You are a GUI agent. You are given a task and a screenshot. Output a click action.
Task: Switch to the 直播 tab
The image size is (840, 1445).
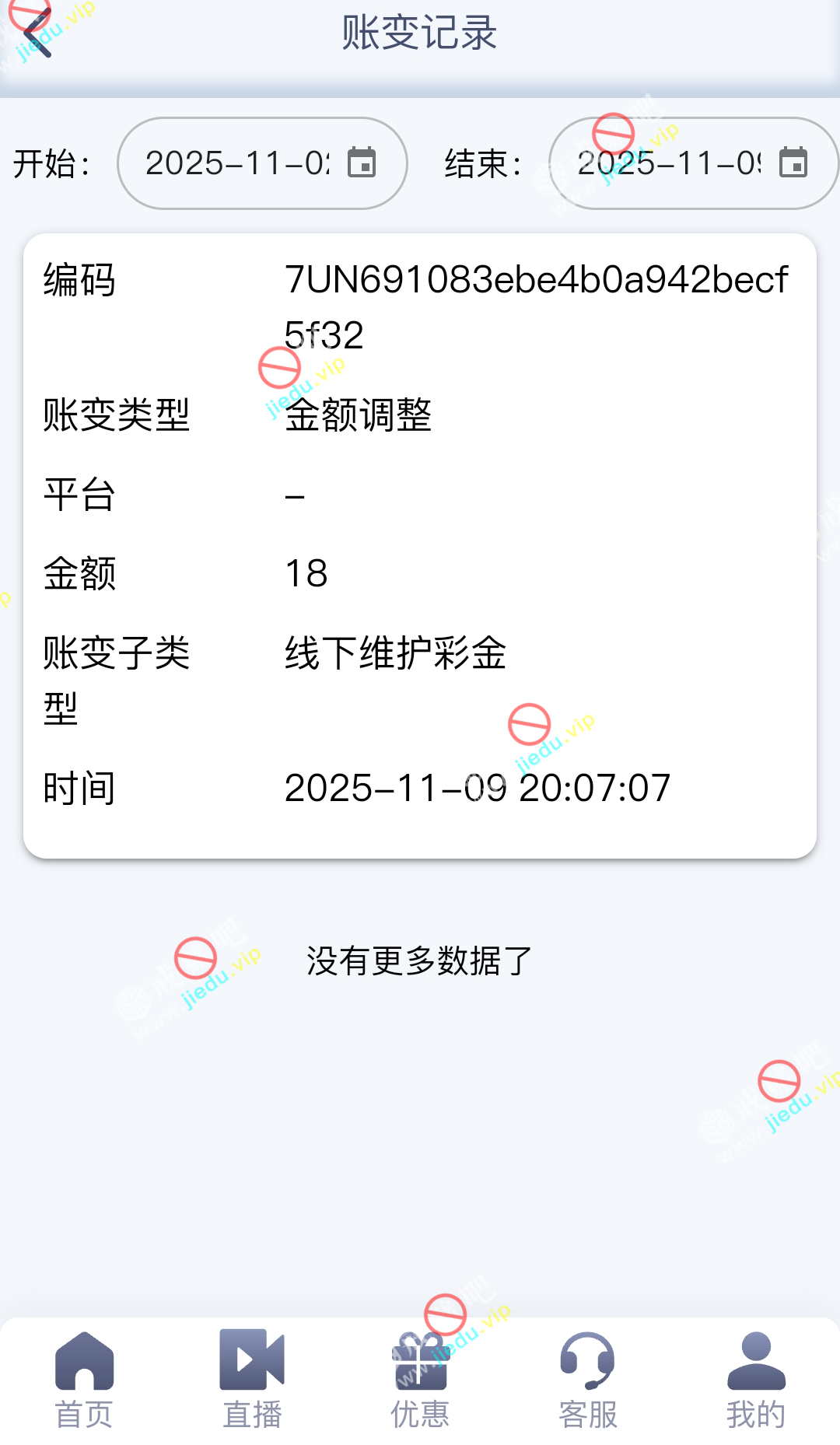point(252,1379)
